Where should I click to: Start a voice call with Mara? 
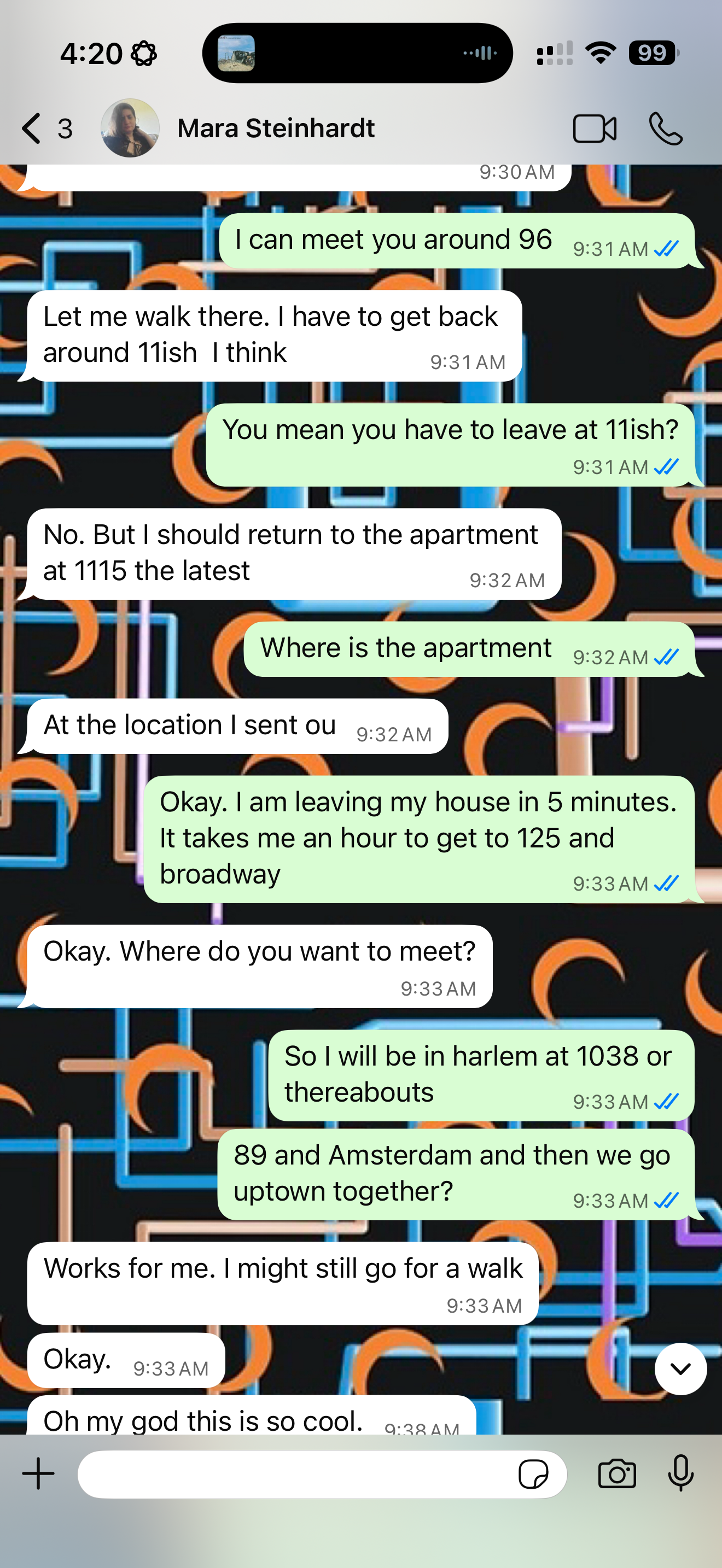(665, 128)
